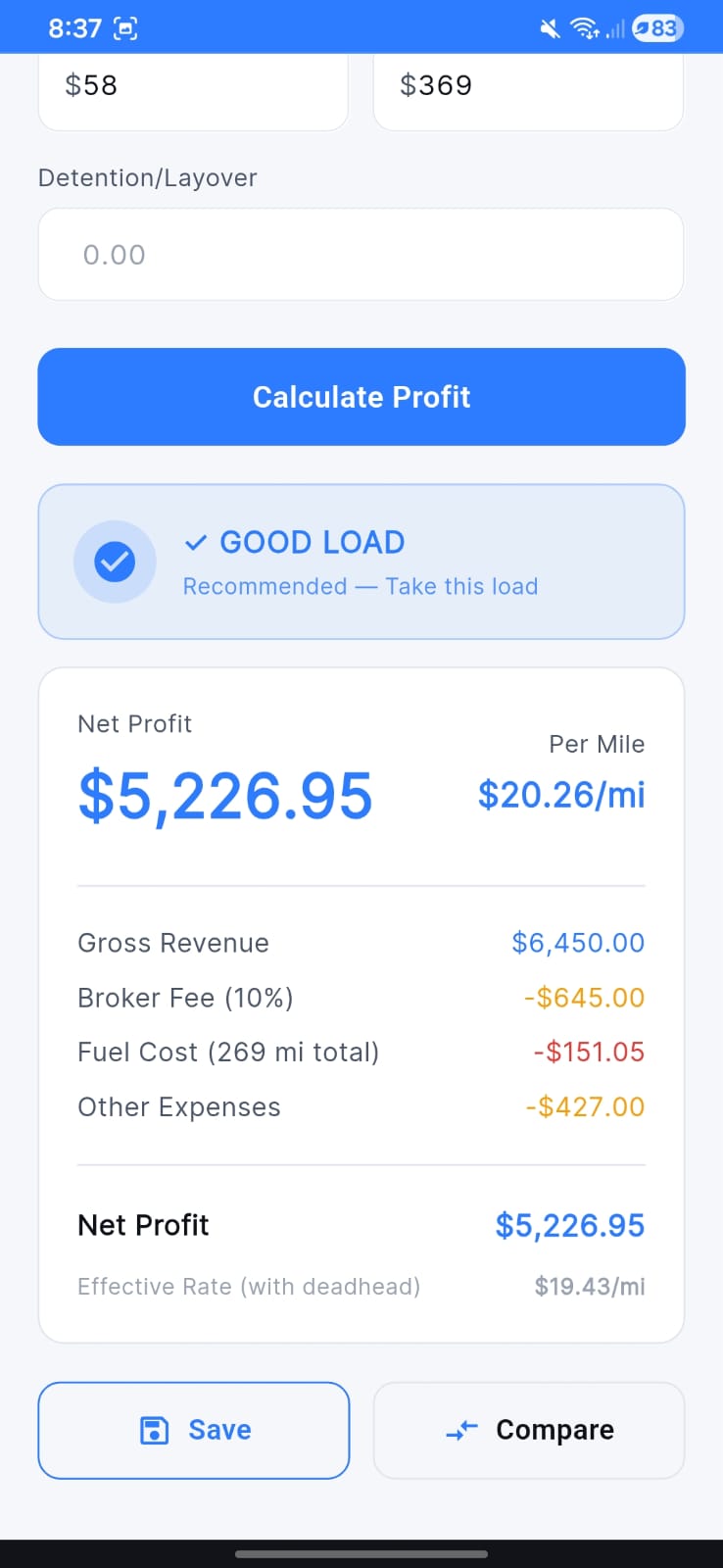
Task: Open Compare for this load
Action: [x=529, y=1430]
